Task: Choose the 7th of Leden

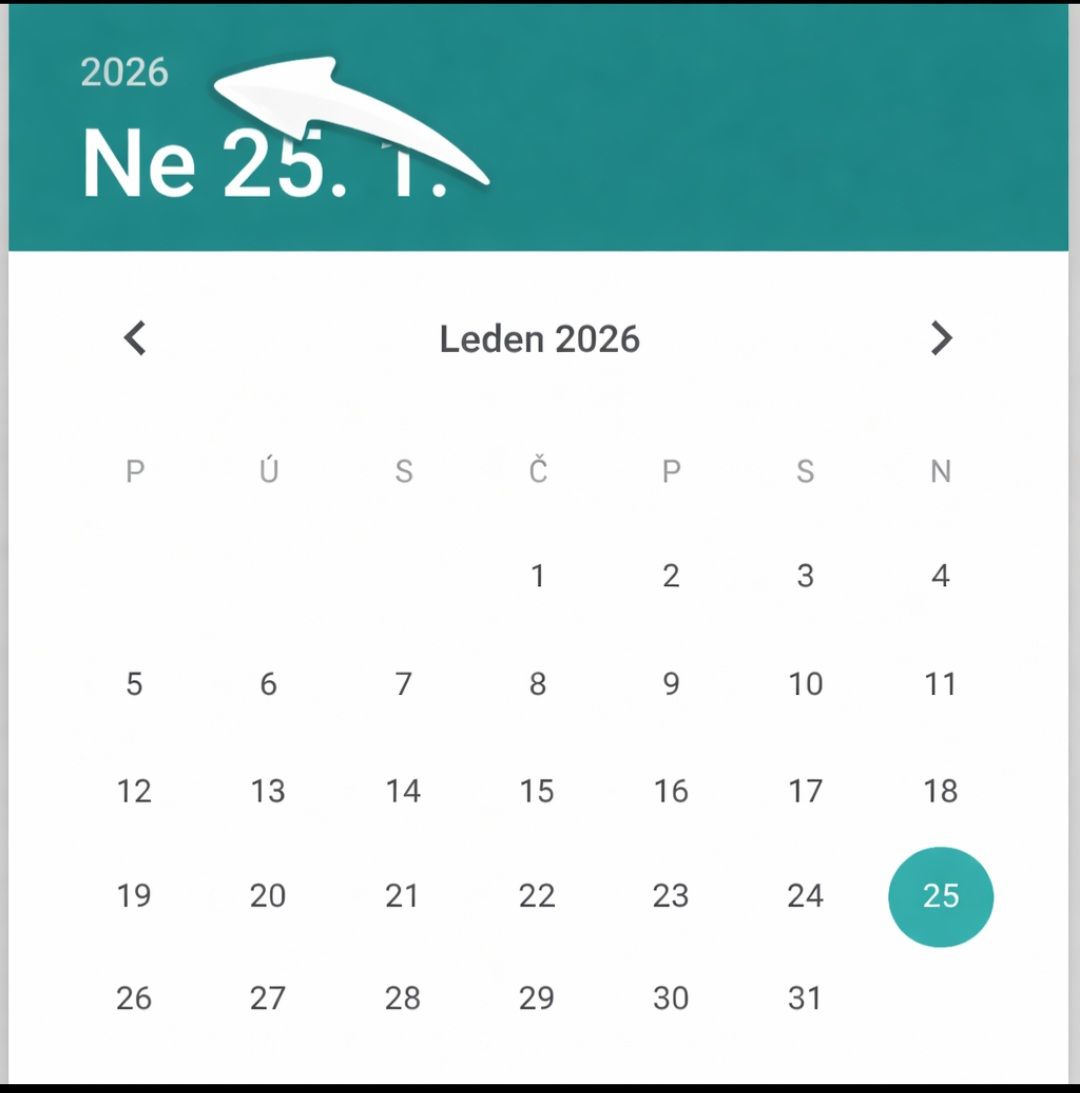Action: [403, 684]
